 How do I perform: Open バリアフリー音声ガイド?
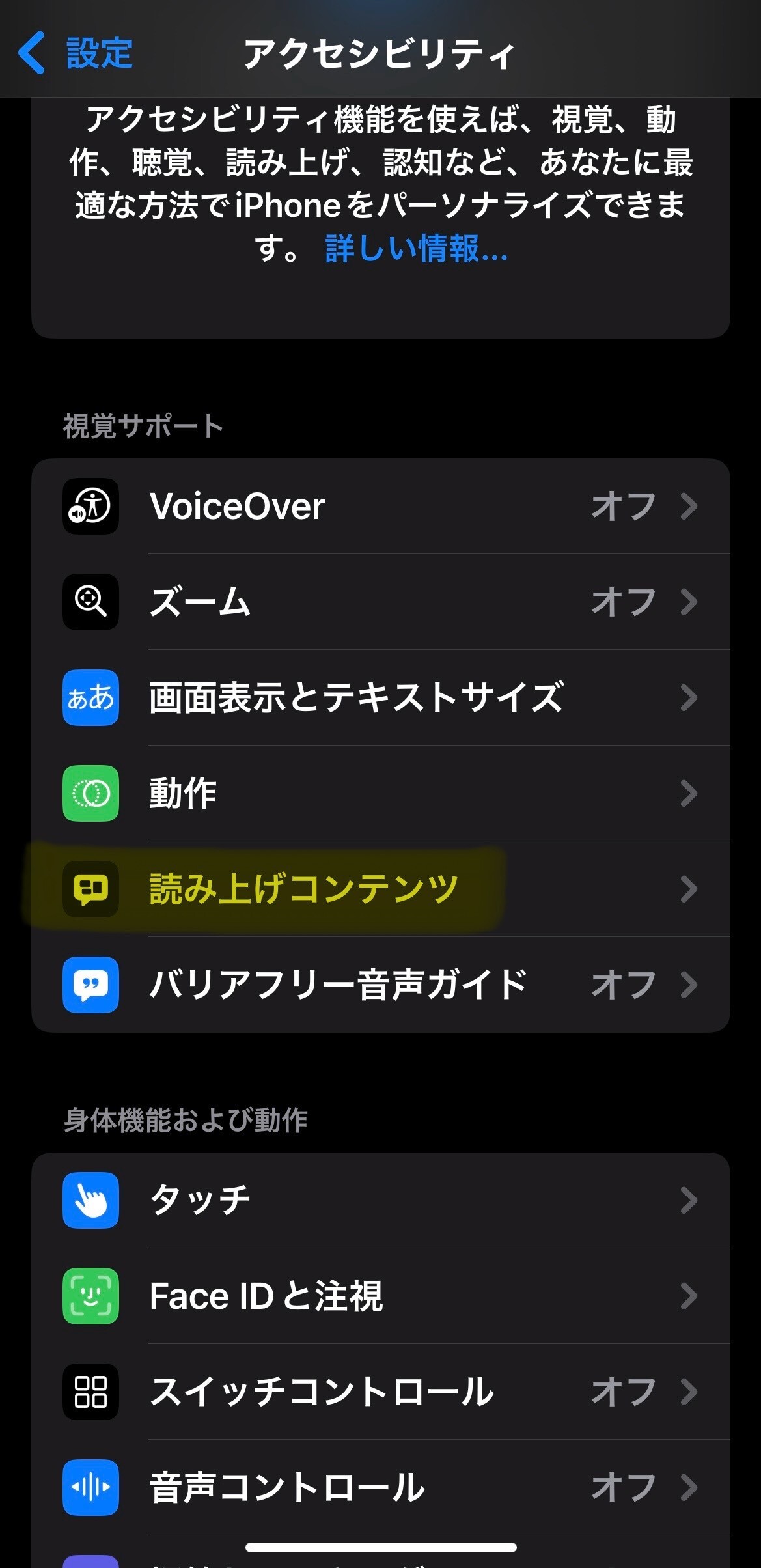click(381, 985)
